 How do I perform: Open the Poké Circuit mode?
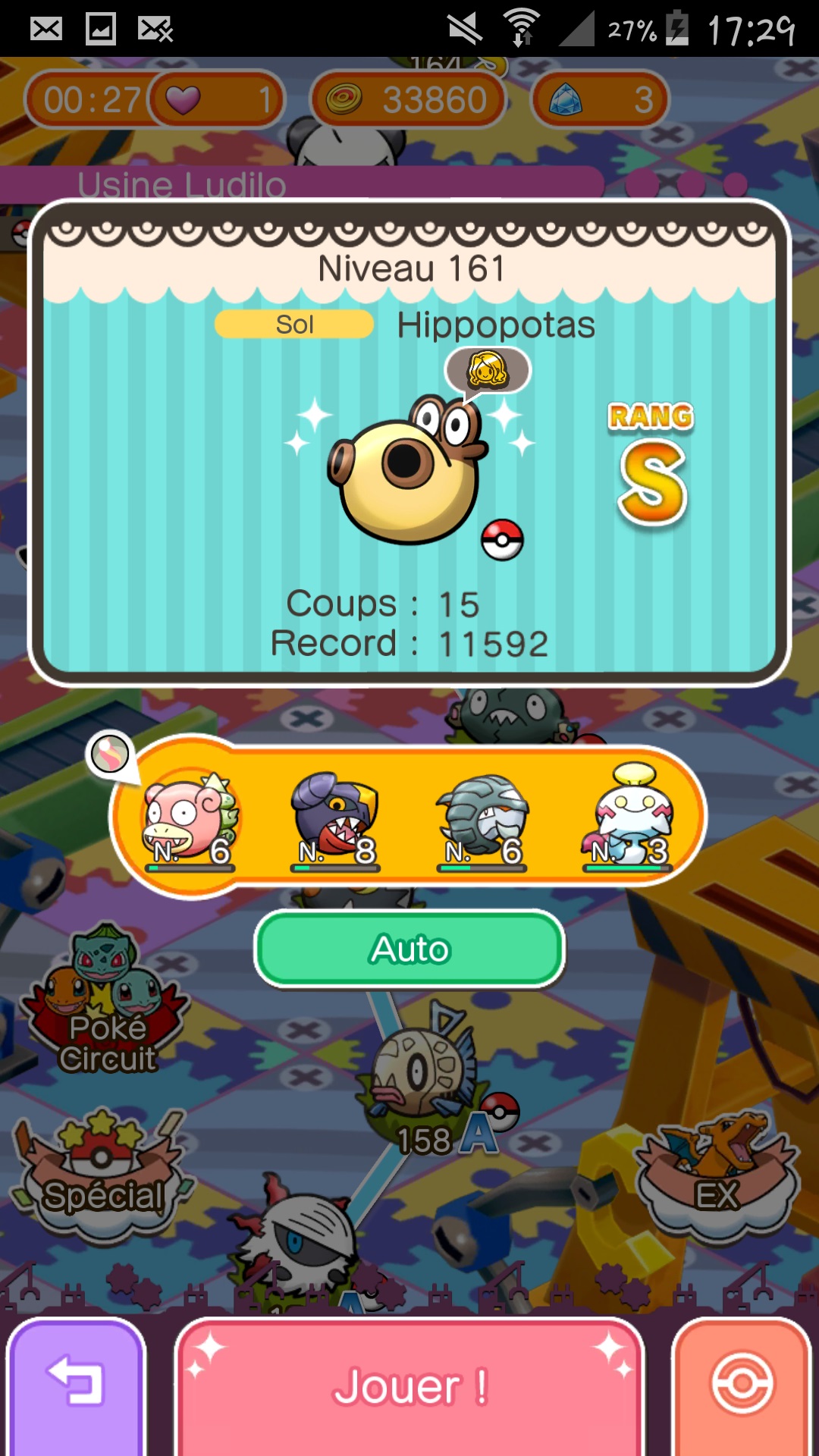pyautogui.click(x=105, y=1001)
